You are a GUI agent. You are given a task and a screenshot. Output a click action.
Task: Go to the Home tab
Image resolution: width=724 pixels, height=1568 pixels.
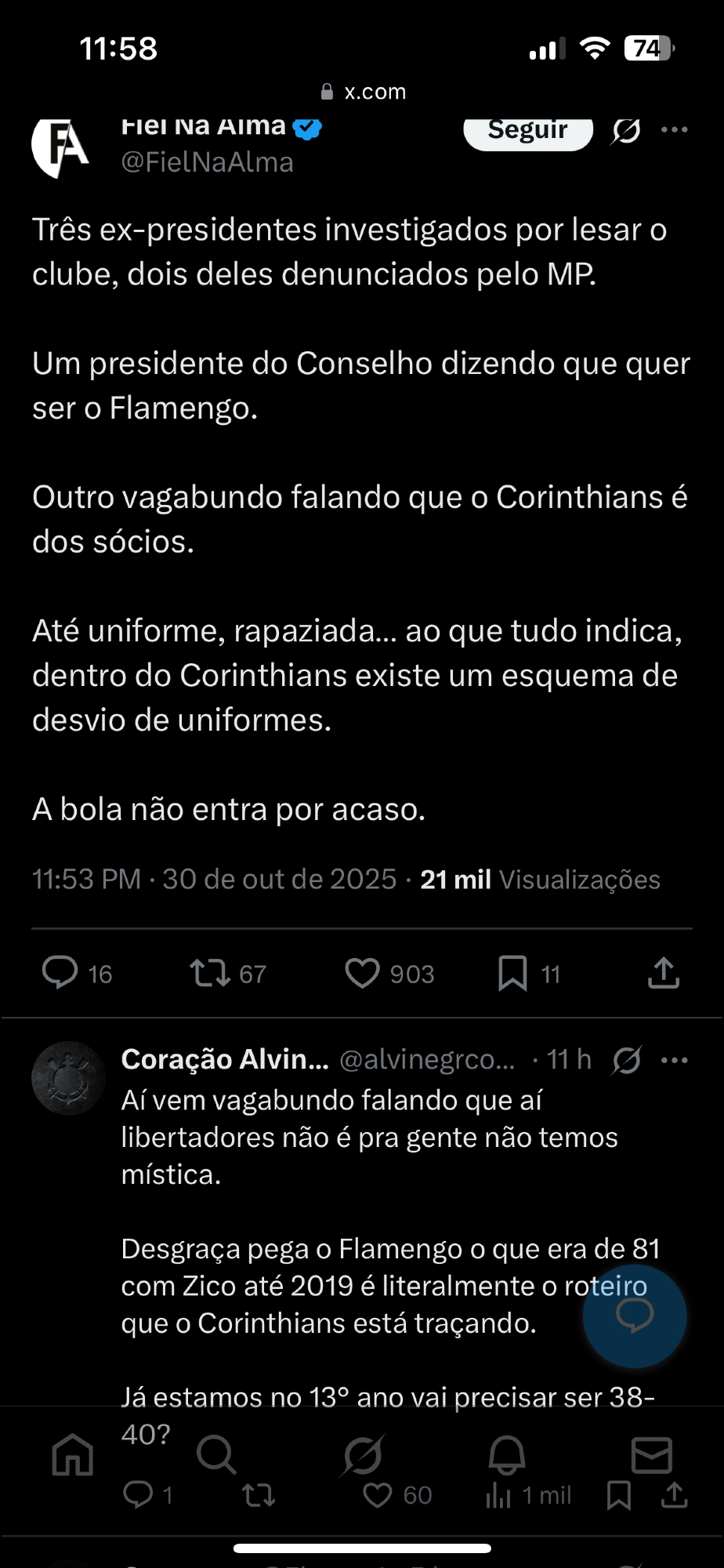[72, 1455]
